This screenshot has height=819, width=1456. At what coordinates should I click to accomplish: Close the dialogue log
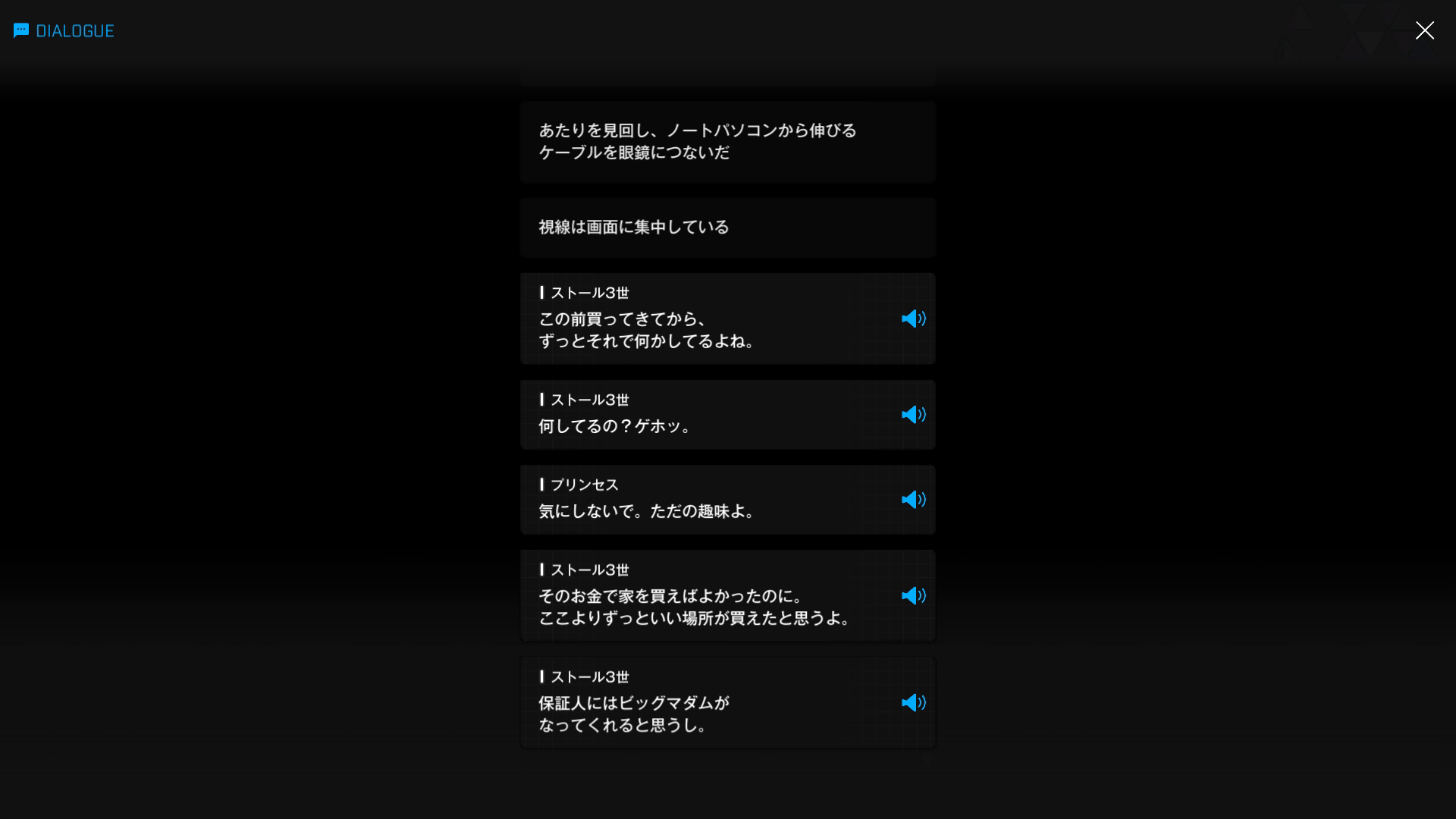1424,30
